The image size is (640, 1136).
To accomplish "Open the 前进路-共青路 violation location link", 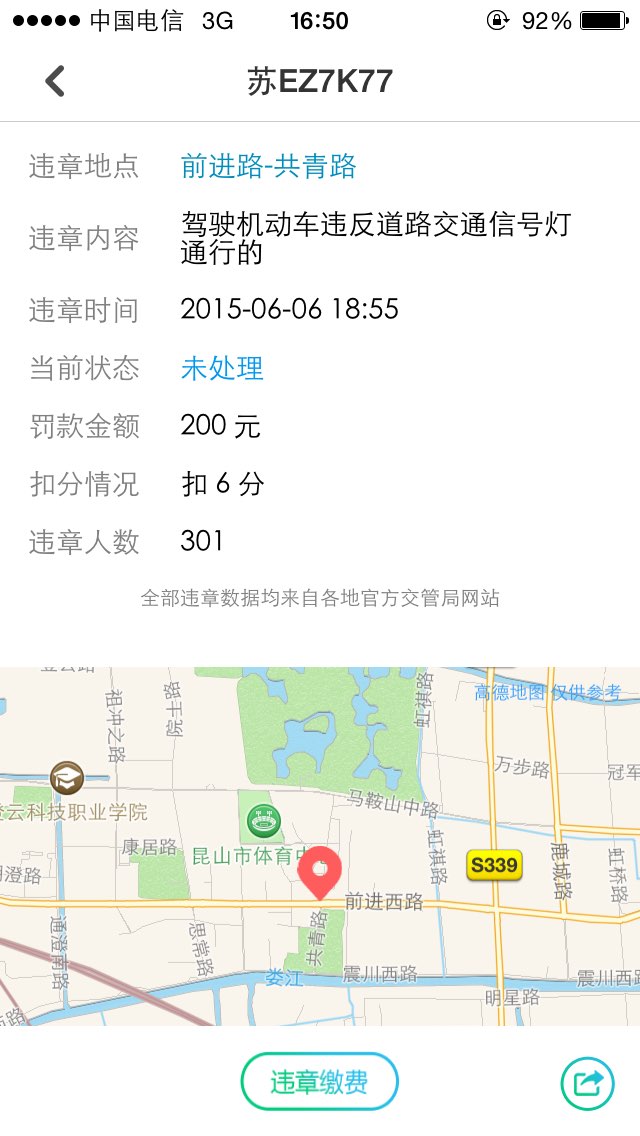I will click(x=268, y=167).
